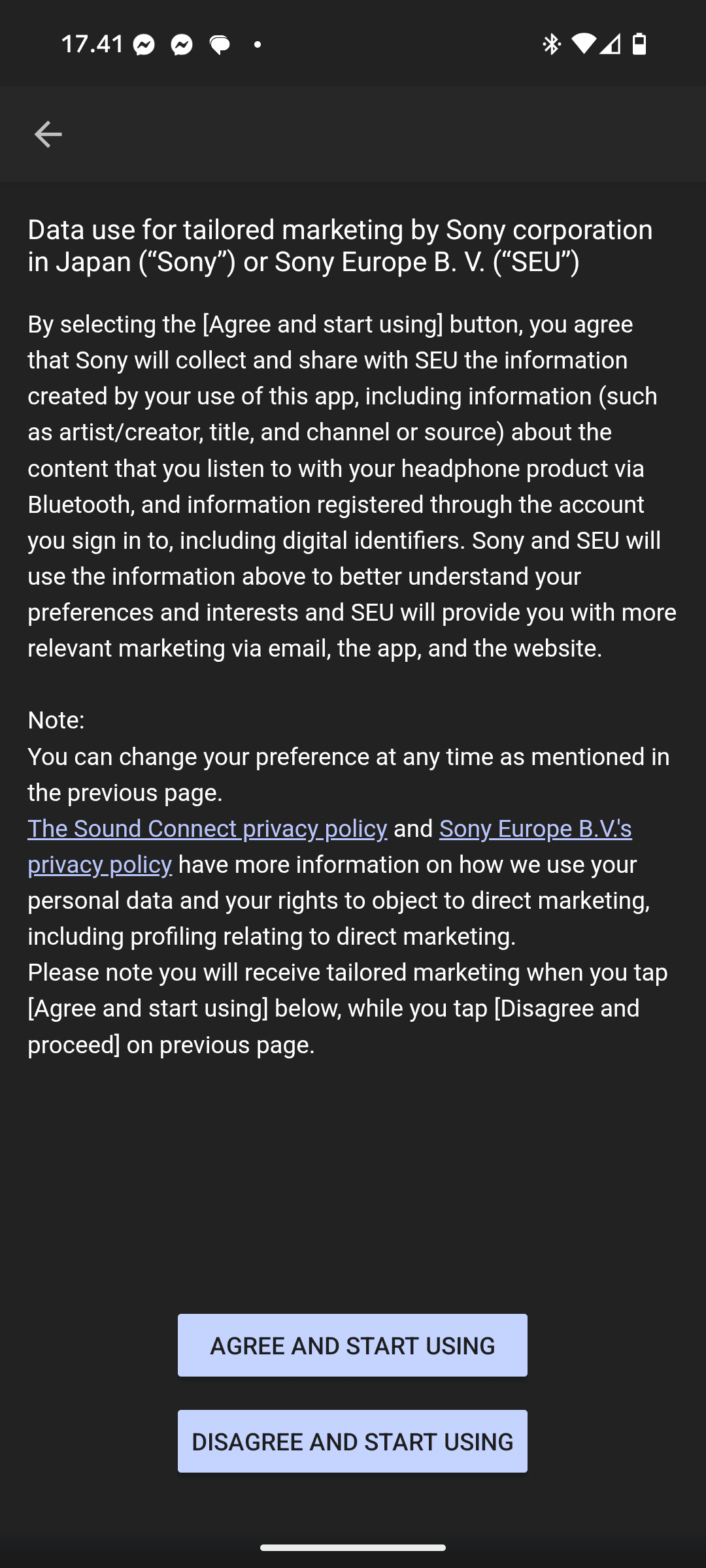Tap Agree and Start Using button
The height and width of the screenshot is (1568, 706).
tap(352, 1345)
